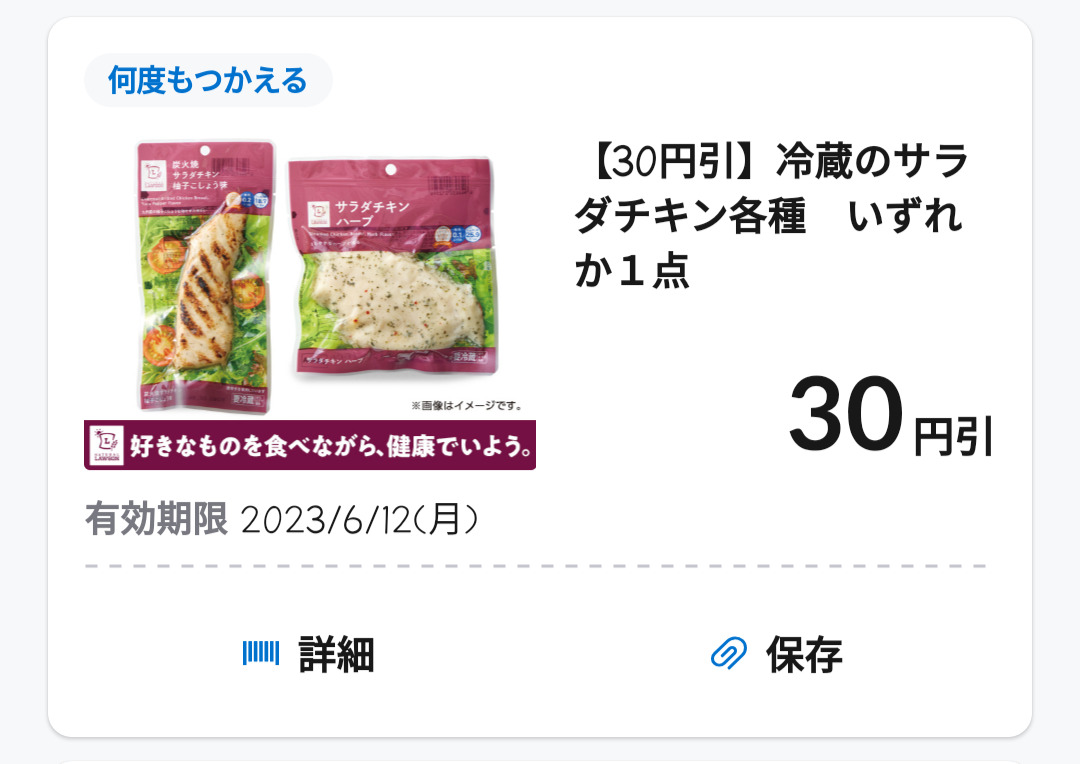Open the 30円引 salad chicken coupon card

tap(770, 217)
